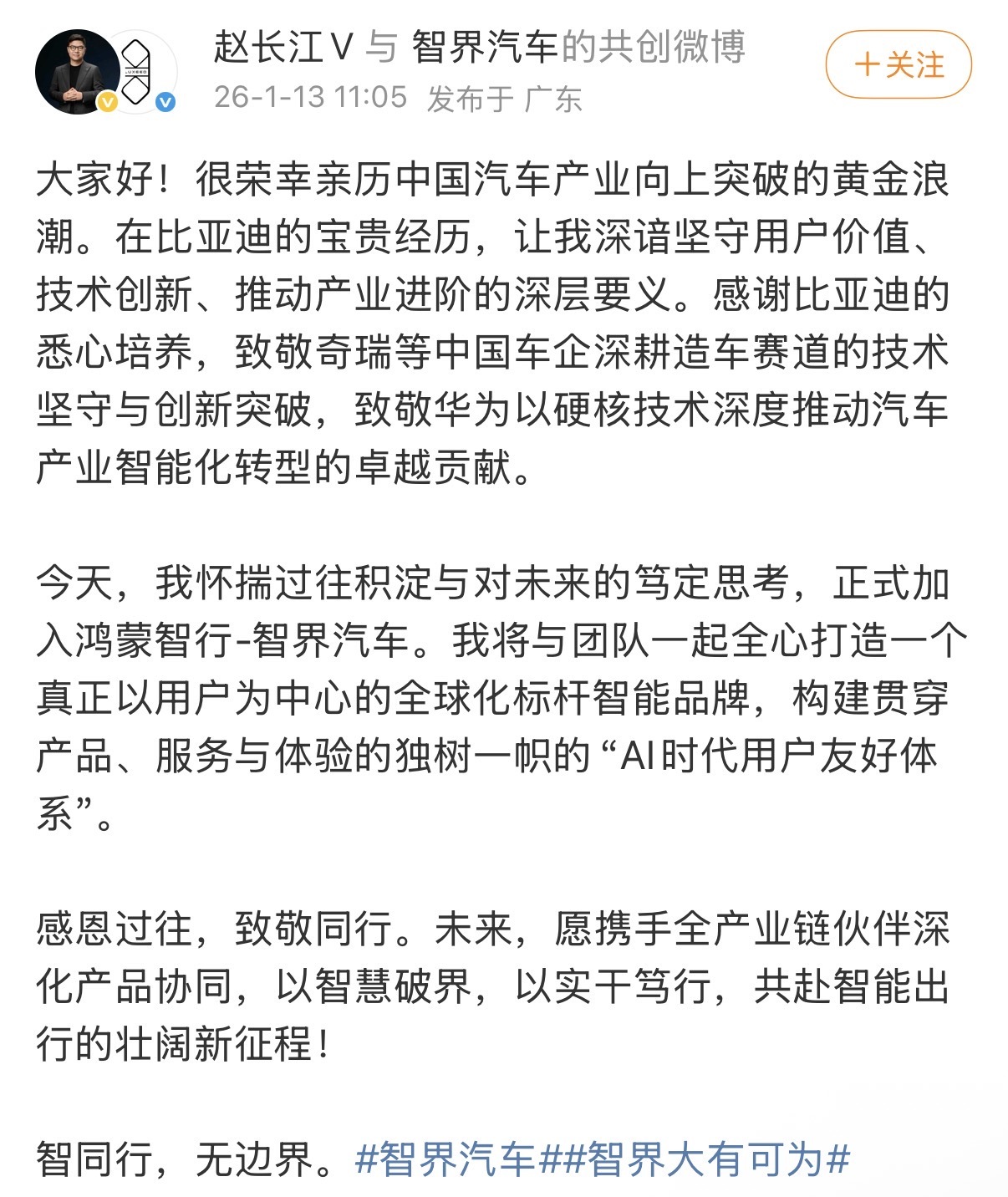Open 赵长江 profile avatar

point(75,72)
